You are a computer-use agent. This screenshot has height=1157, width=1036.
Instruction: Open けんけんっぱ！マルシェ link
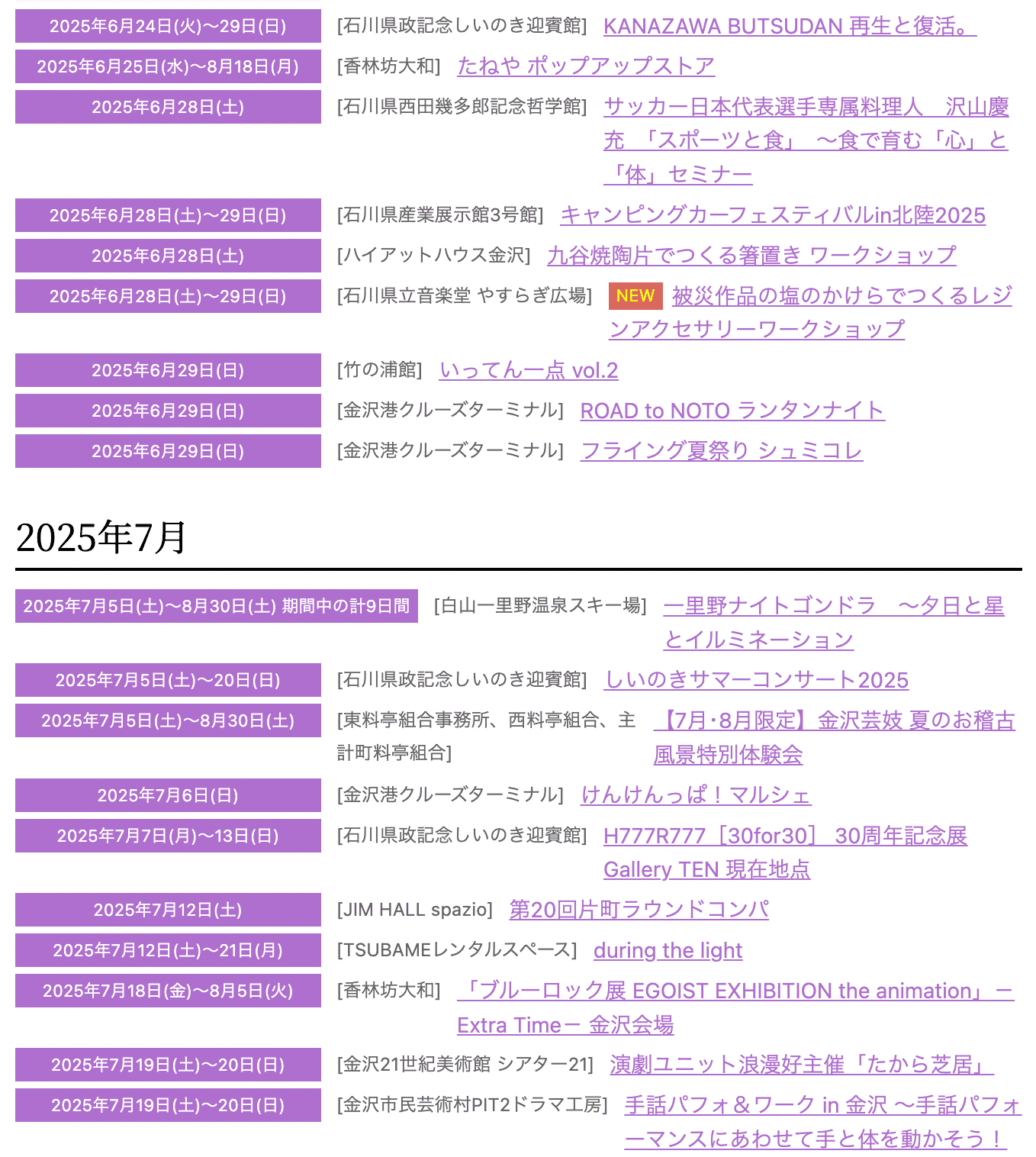pyautogui.click(x=695, y=796)
